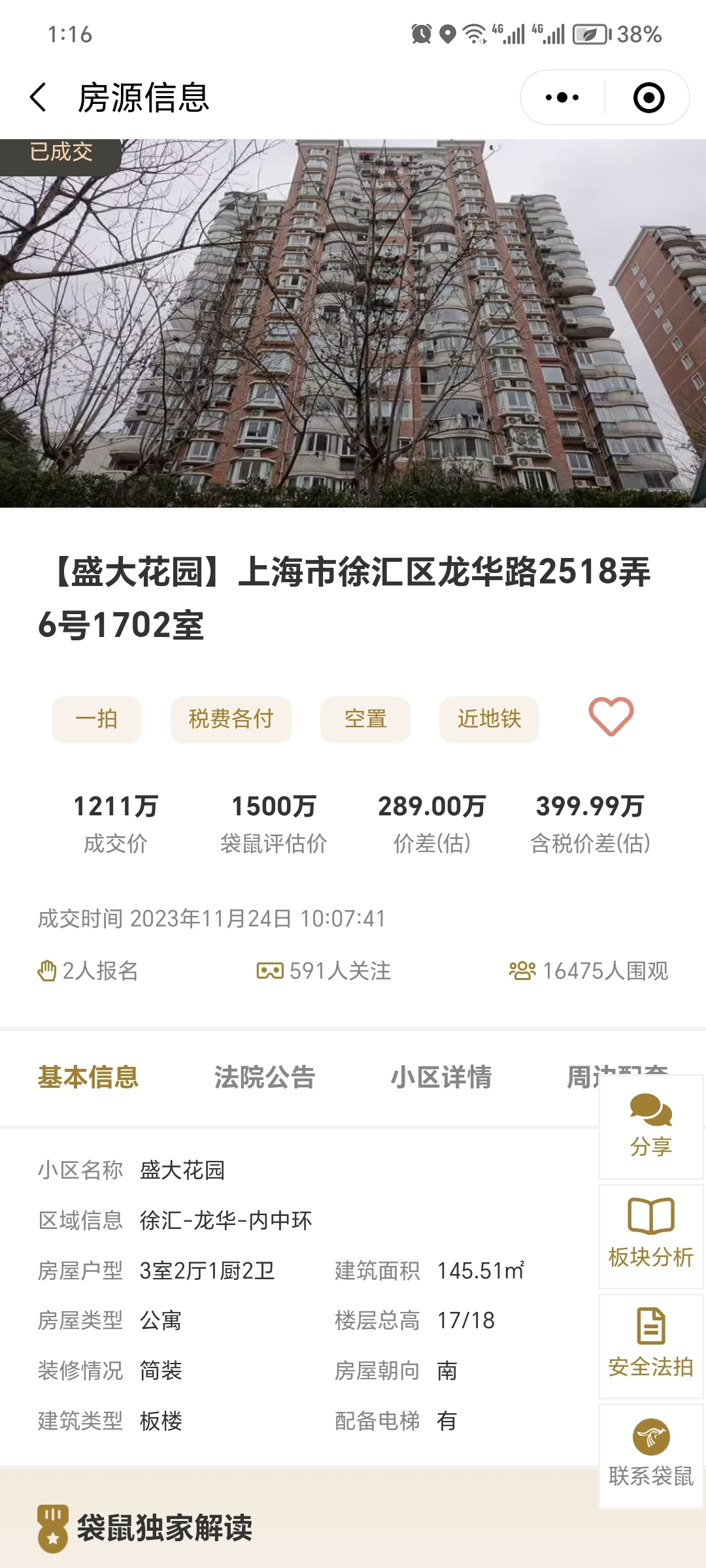This screenshot has width=706, height=1568.
Task: Open the 小区详情 tab
Action: pyautogui.click(x=444, y=1079)
